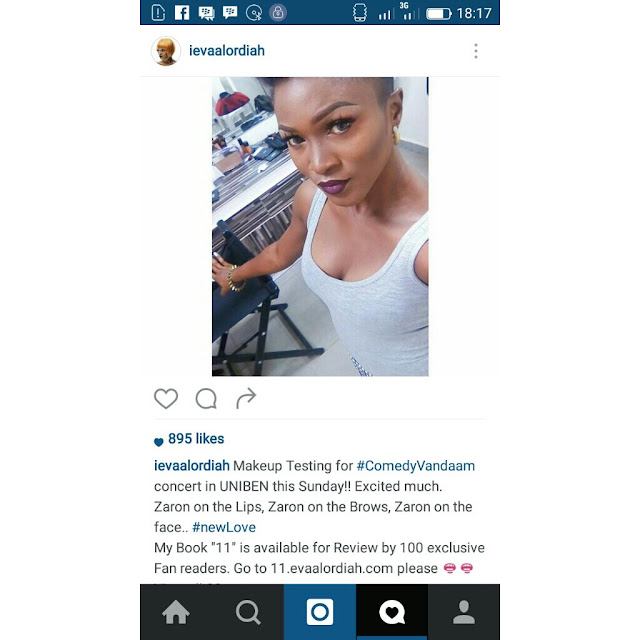This screenshot has height=640, width=640.
Task: Open the camera tab
Action: point(320,612)
